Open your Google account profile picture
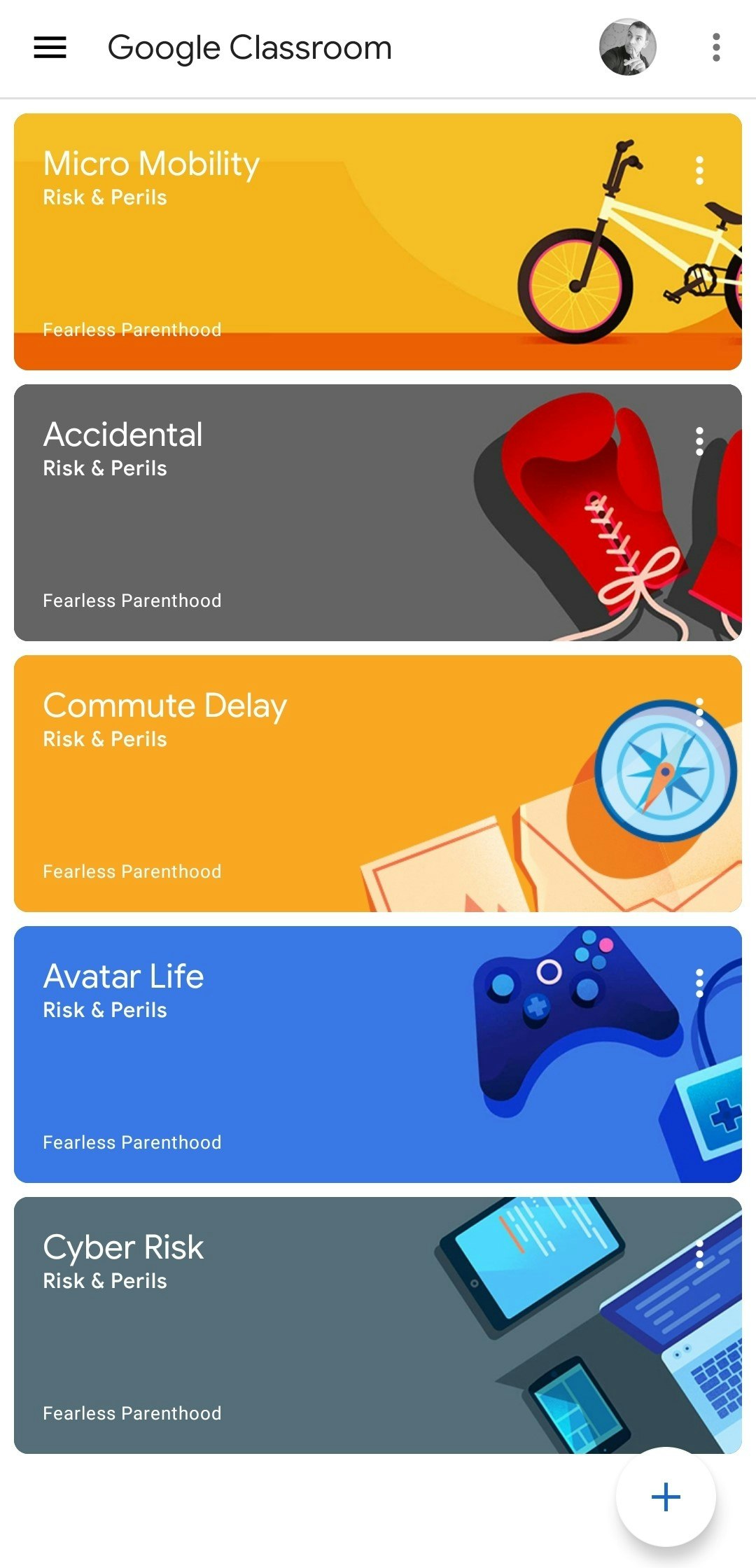Viewport: 756px width, 1568px height. click(628, 47)
